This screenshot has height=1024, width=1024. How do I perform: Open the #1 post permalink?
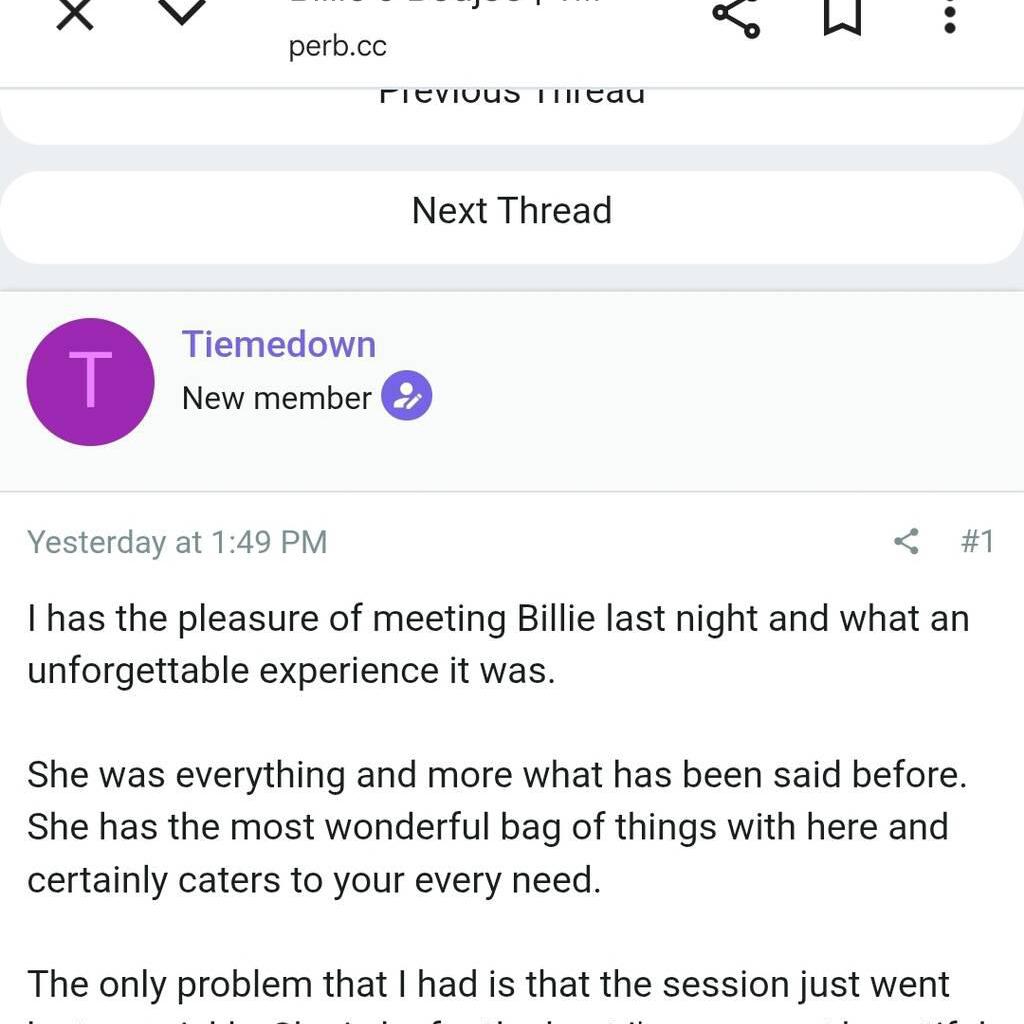coord(977,542)
